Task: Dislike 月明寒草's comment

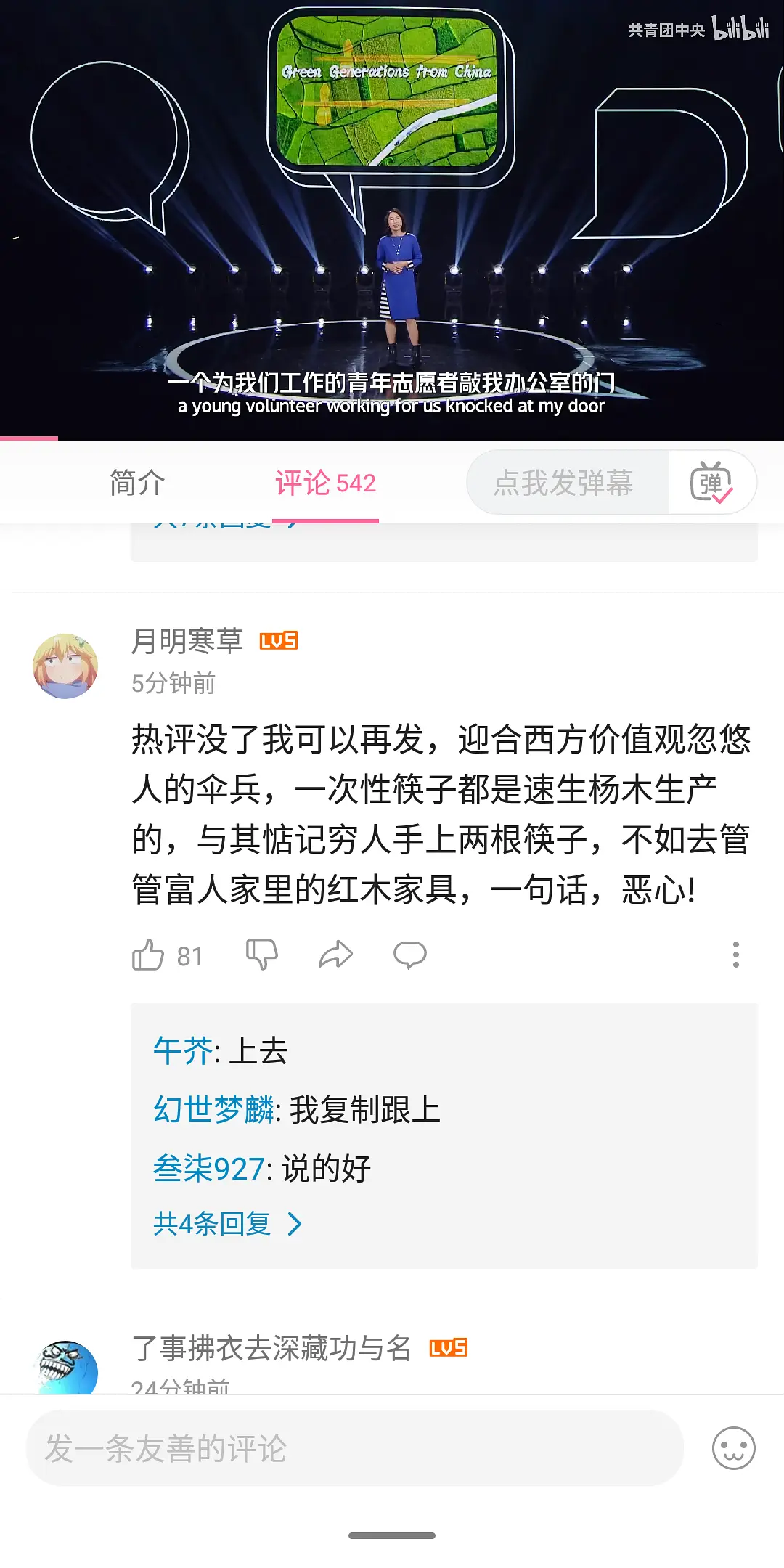Action: pos(262,955)
